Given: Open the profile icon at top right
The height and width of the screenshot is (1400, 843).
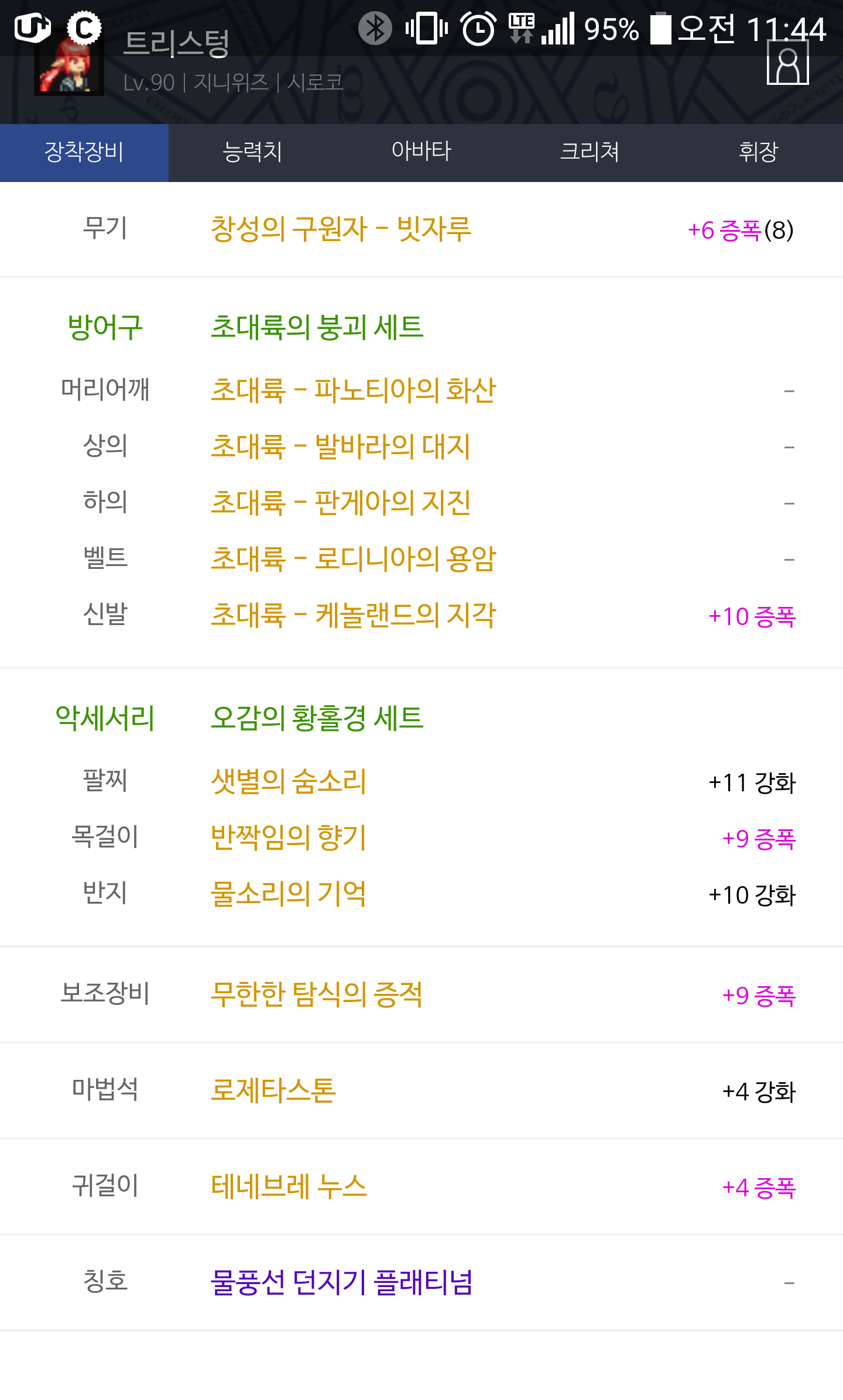Looking at the screenshot, I should tap(787, 63).
